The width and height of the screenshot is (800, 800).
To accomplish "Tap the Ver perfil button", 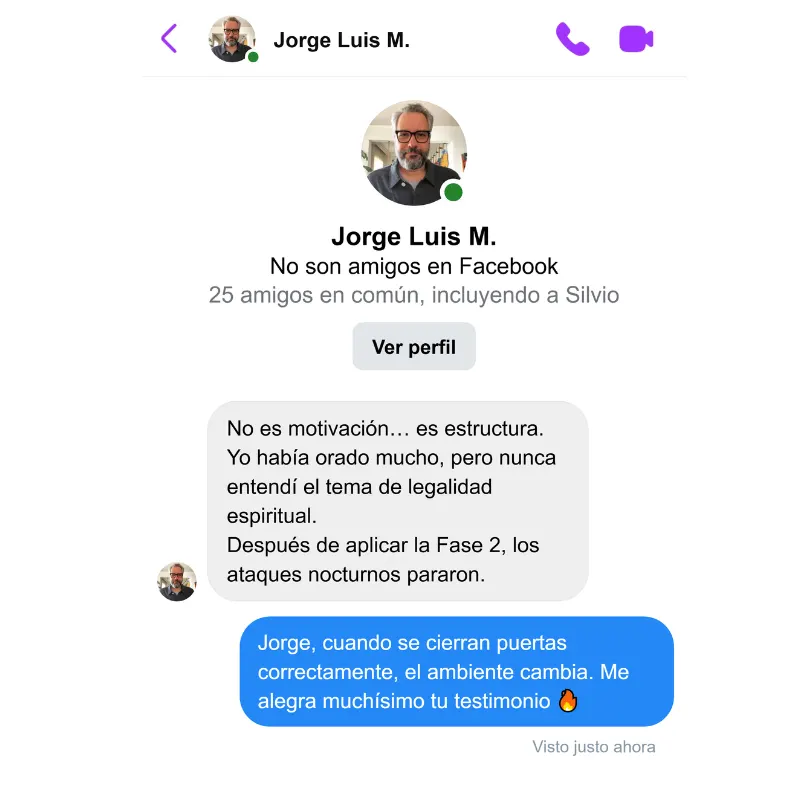I will pyautogui.click(x=413, y=347).
